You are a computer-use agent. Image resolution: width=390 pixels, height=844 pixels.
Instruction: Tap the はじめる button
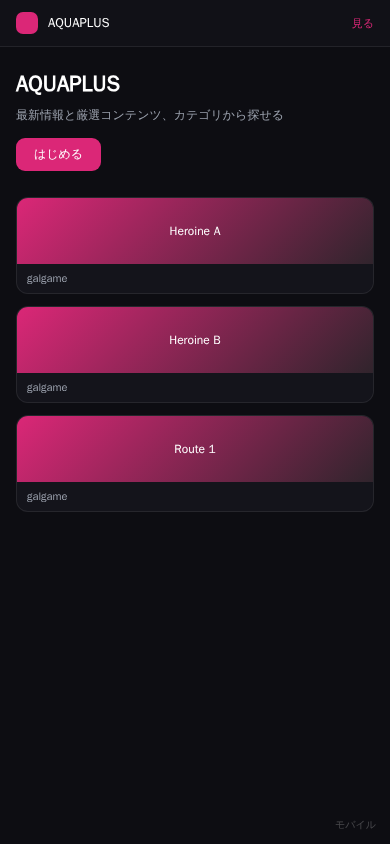[59, 154]
